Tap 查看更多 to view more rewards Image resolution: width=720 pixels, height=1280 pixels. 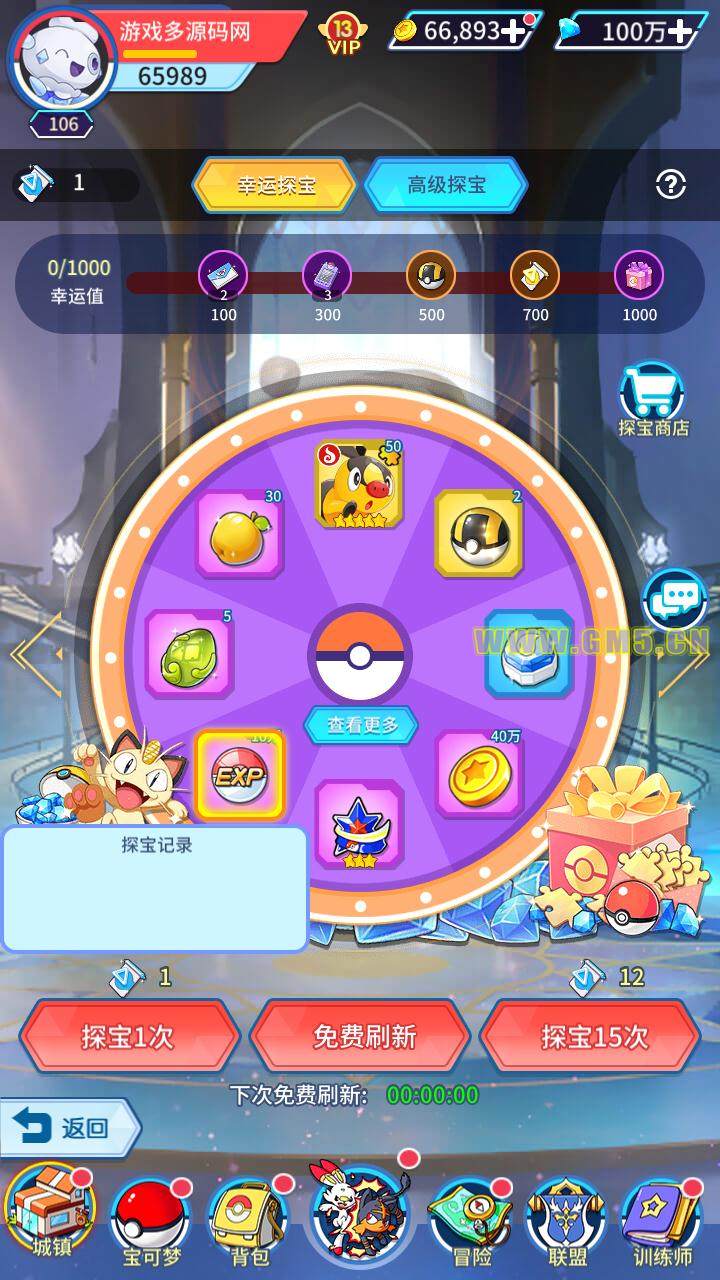click(x=361, y=725)
